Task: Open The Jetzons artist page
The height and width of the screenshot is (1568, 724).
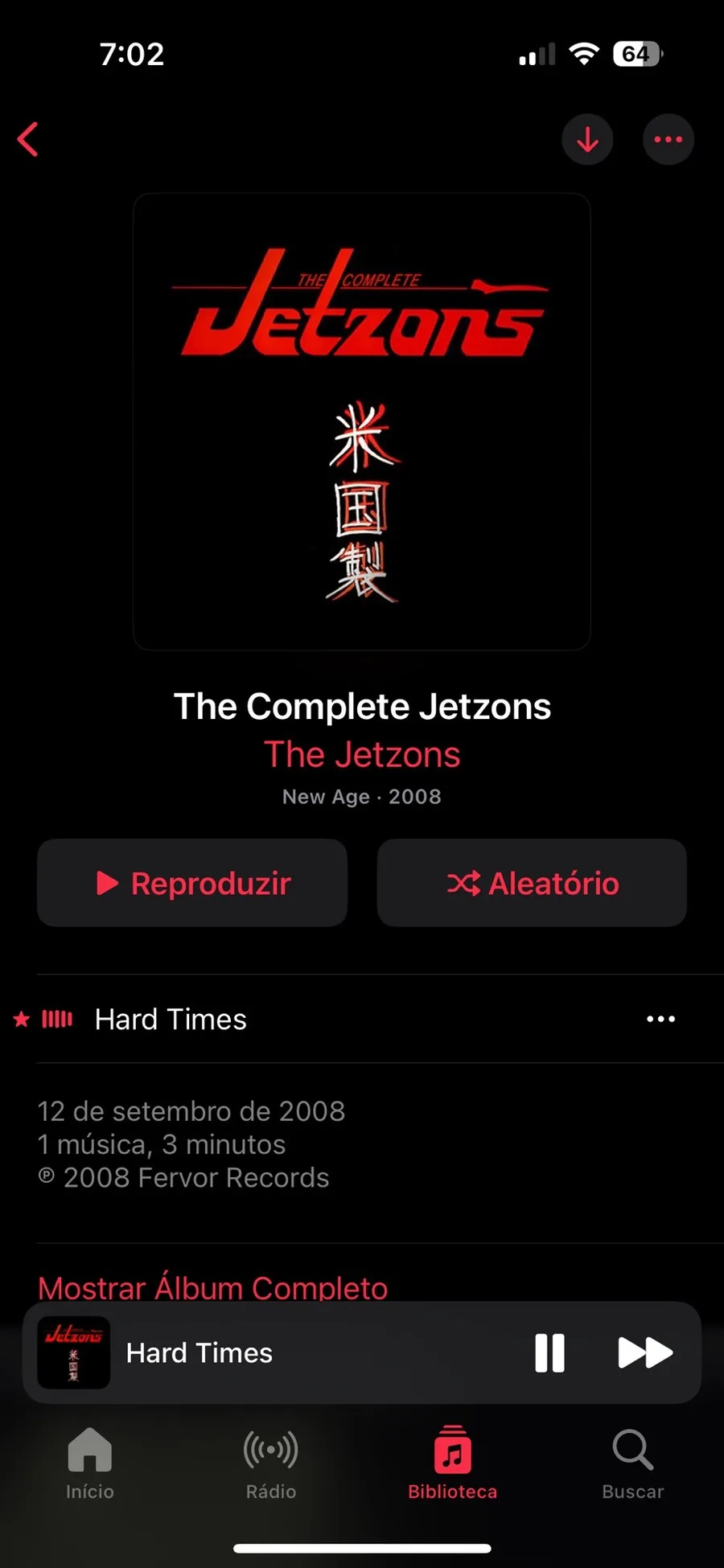Action: [362, 754]
